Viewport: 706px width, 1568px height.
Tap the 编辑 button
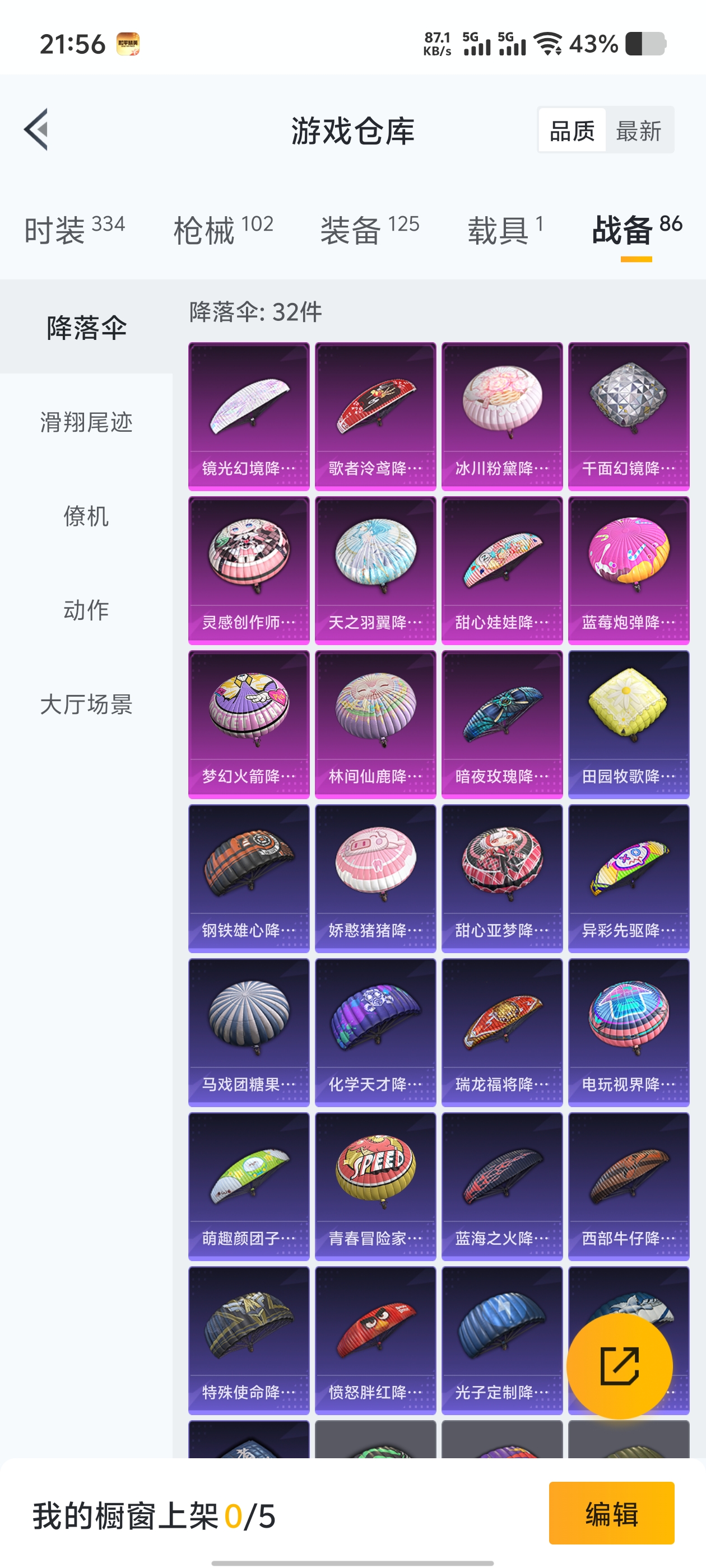(x=611, y=1513)
